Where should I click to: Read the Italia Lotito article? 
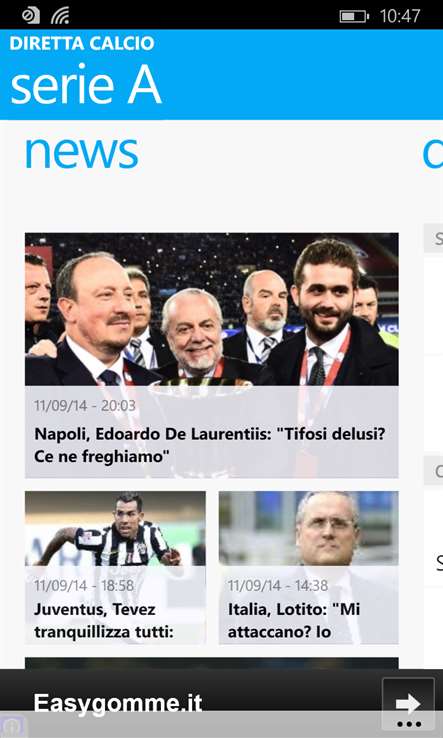(308, 567)
